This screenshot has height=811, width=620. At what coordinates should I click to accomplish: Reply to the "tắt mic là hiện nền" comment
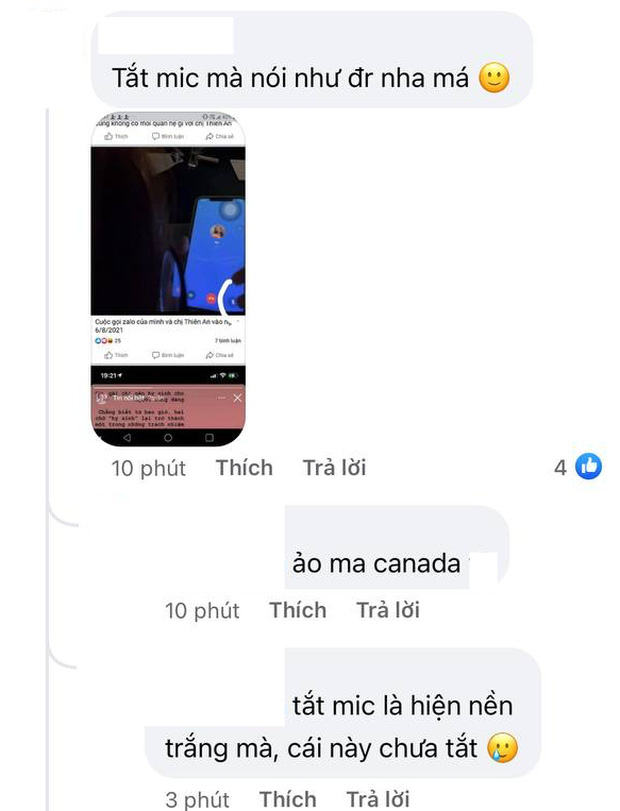[378, 798]
